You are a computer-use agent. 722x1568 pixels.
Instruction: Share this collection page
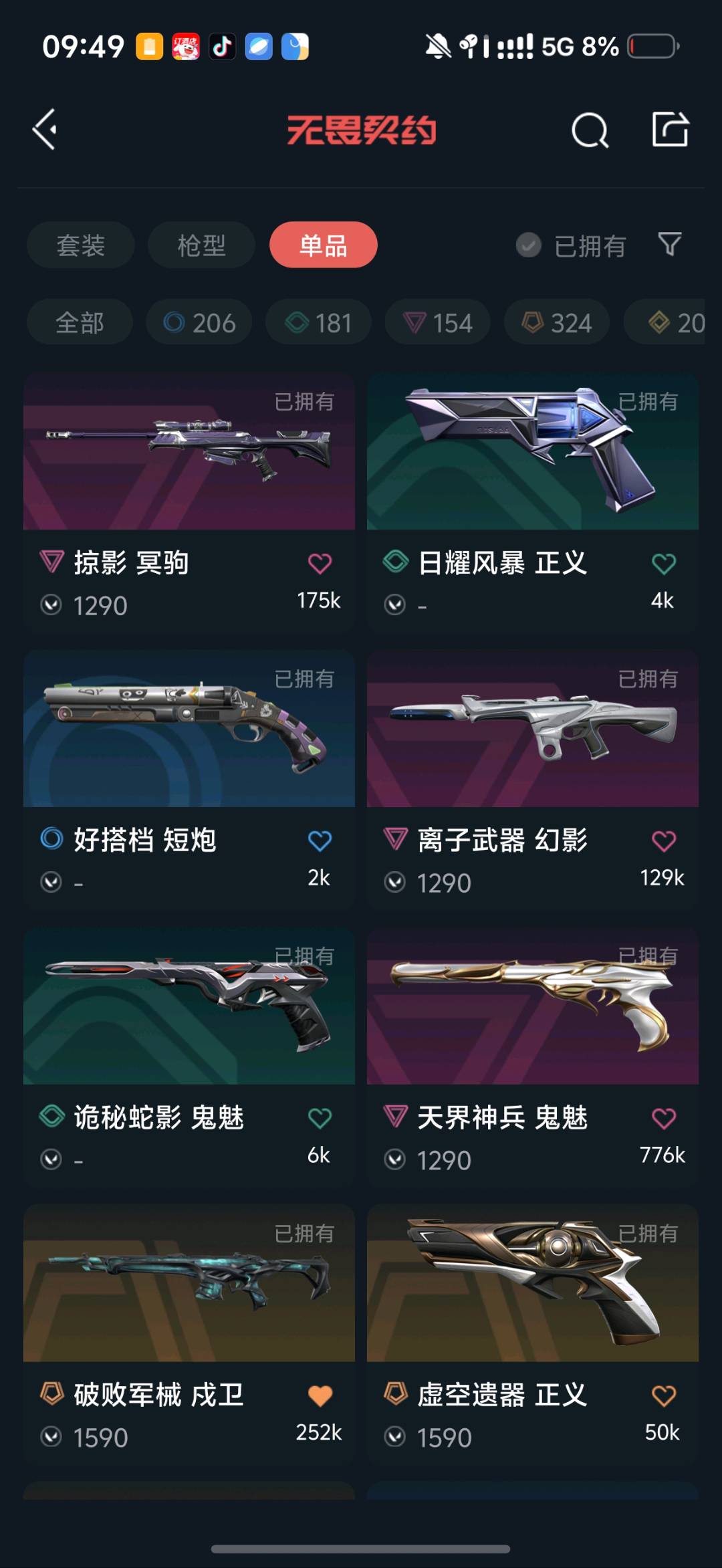pyautogui.click(x=670, y=129)
